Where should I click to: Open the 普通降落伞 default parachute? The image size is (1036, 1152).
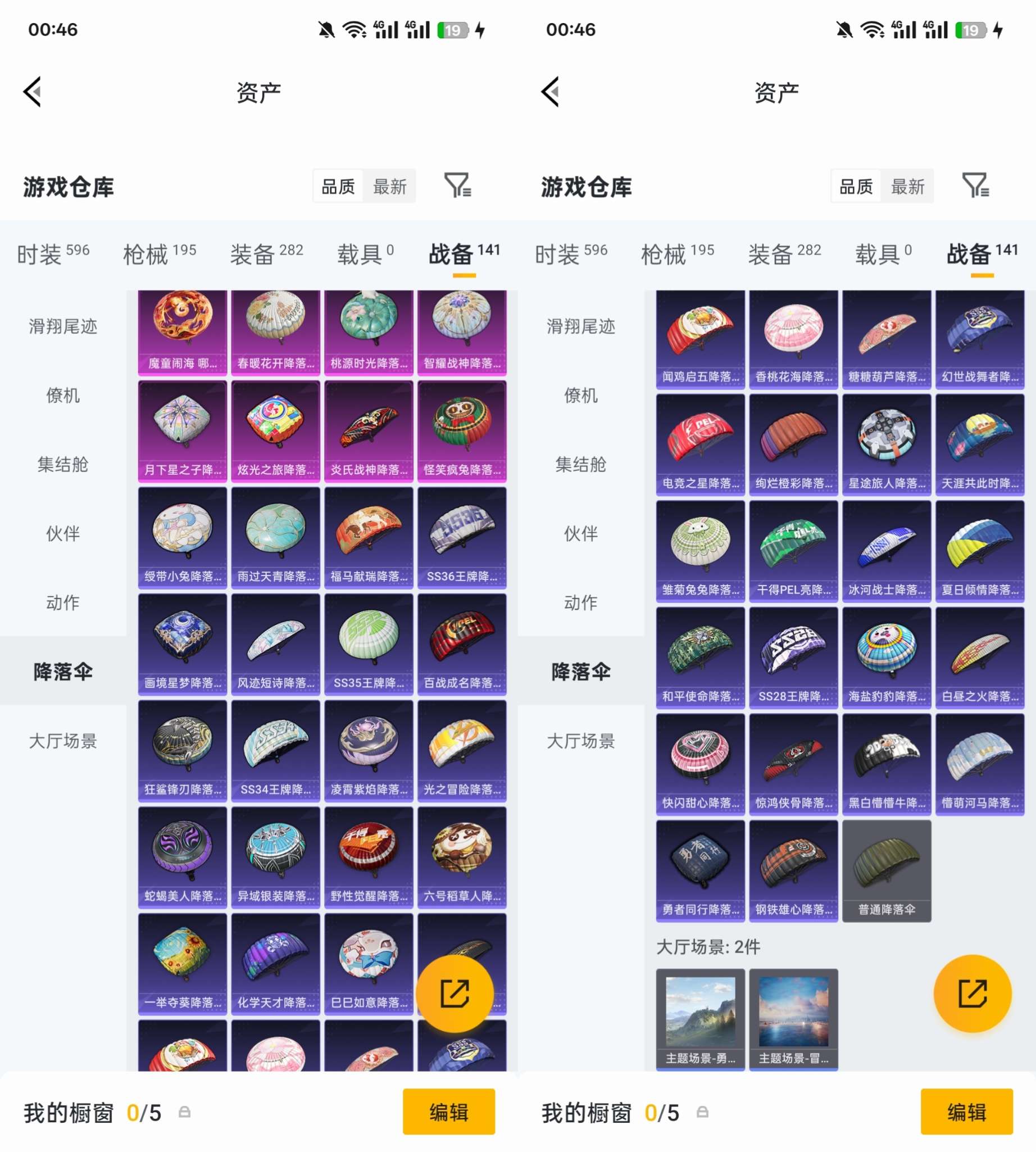pos(887,870)
